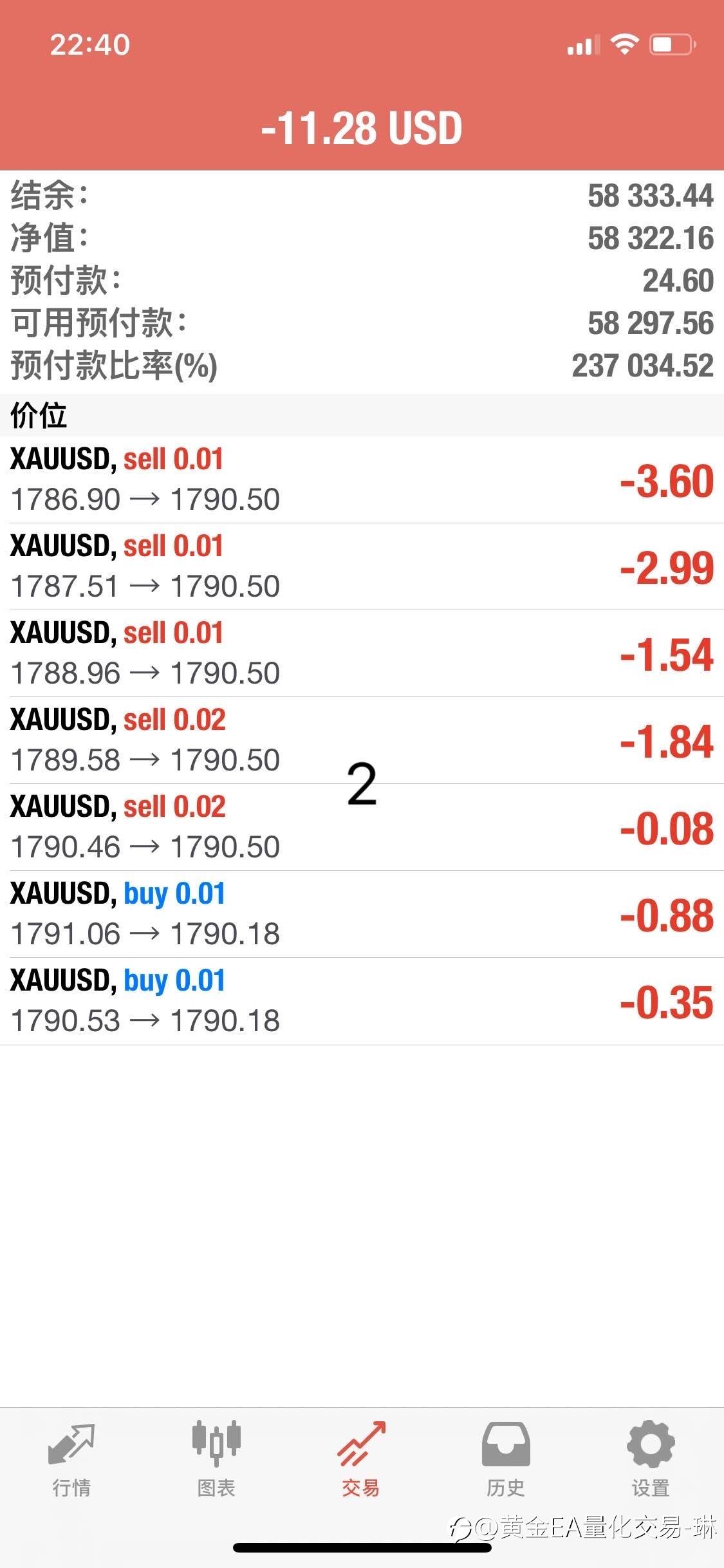Image resolution: width=724 pixels, height=1568 pixels.
Task: Select the sell position opened at 1788.96
Action: (362, 653)
